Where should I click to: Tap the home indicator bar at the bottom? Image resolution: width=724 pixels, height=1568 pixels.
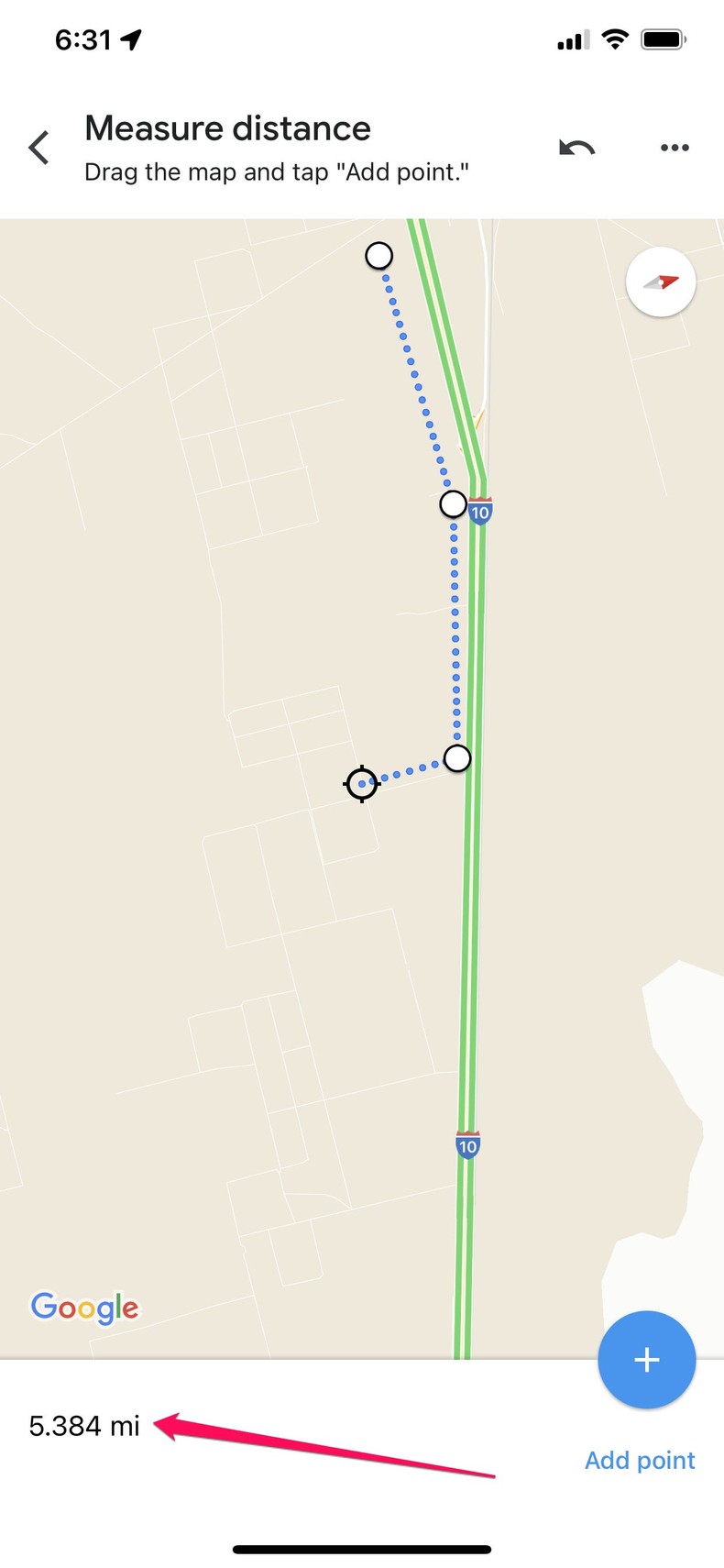pos(362,1547)
